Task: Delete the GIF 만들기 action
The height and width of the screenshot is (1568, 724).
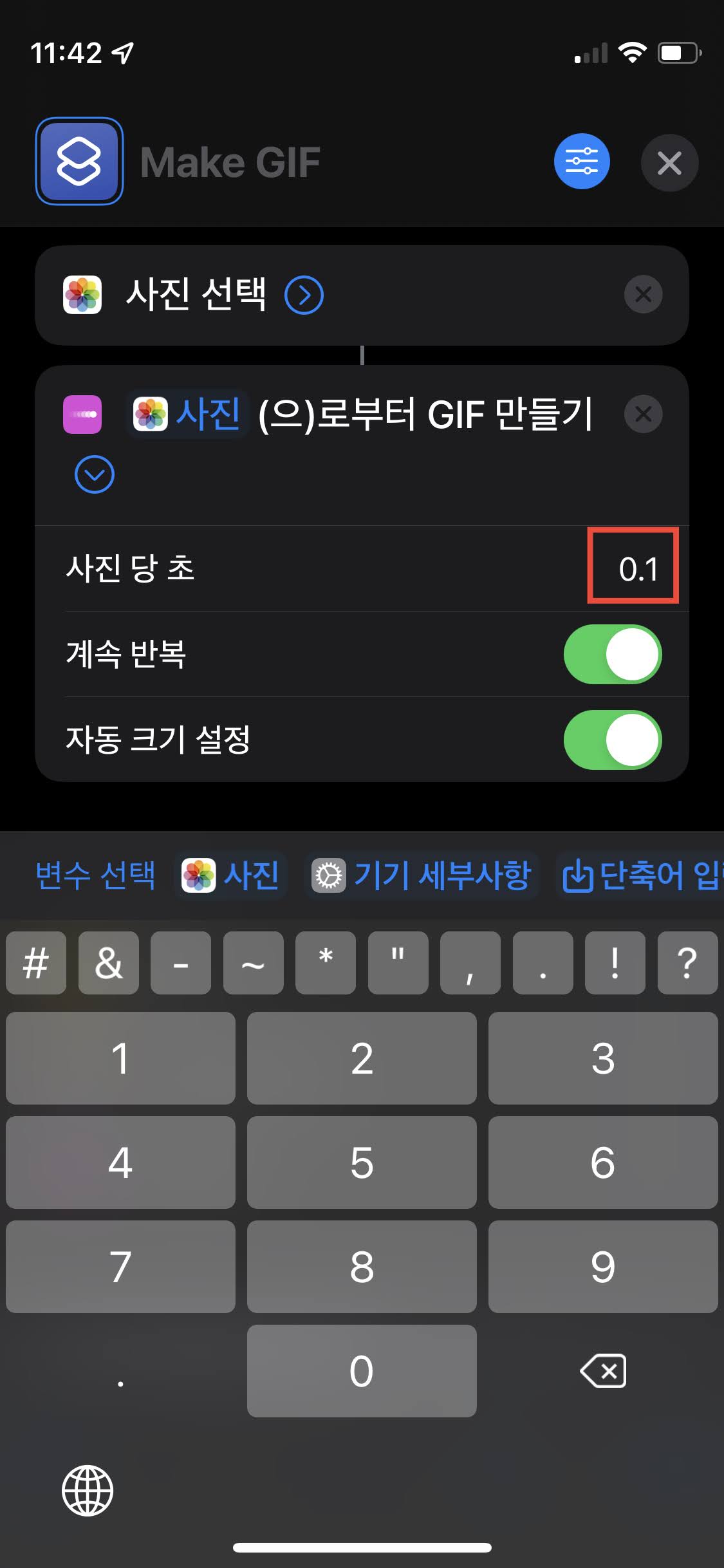Action: coord(643,415)
